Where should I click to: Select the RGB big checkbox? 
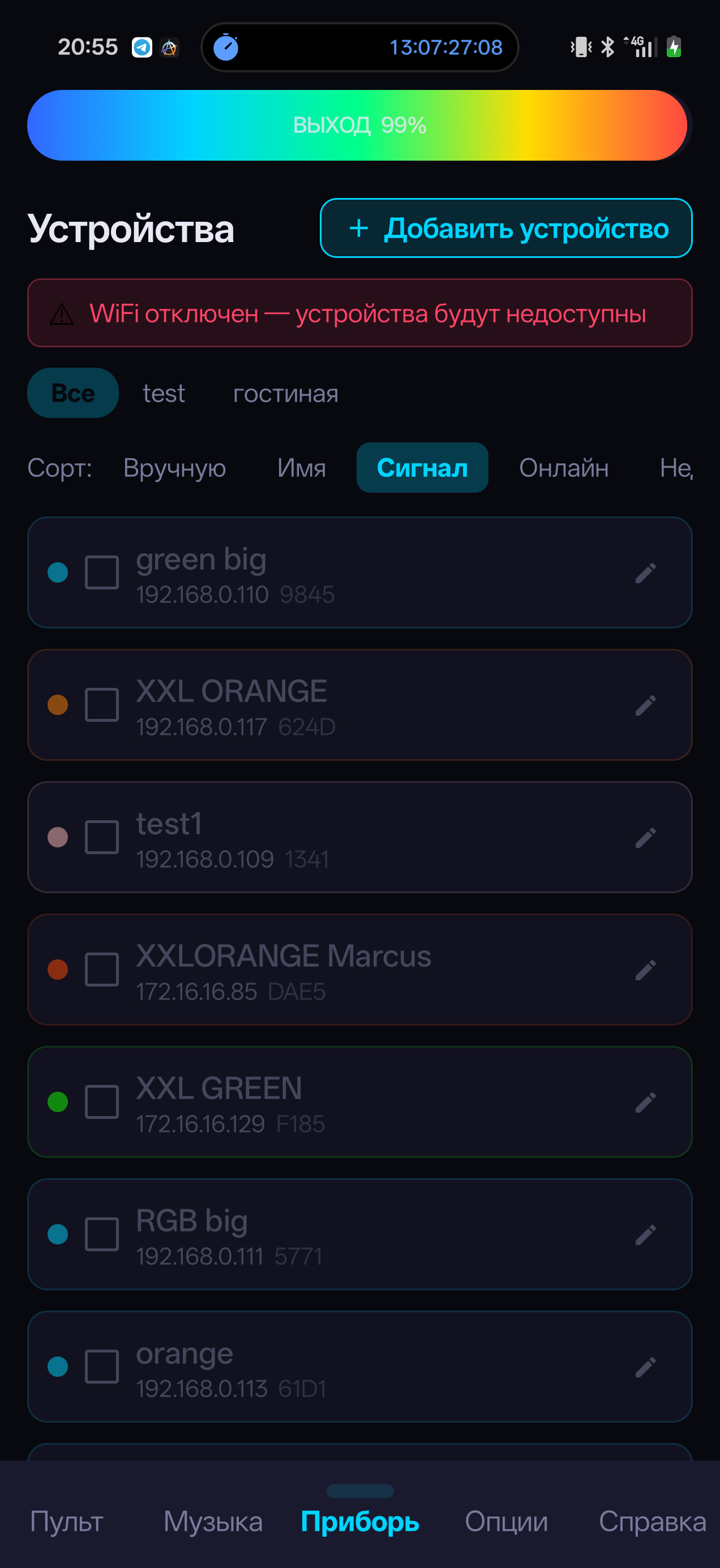tap(102, 1234)
